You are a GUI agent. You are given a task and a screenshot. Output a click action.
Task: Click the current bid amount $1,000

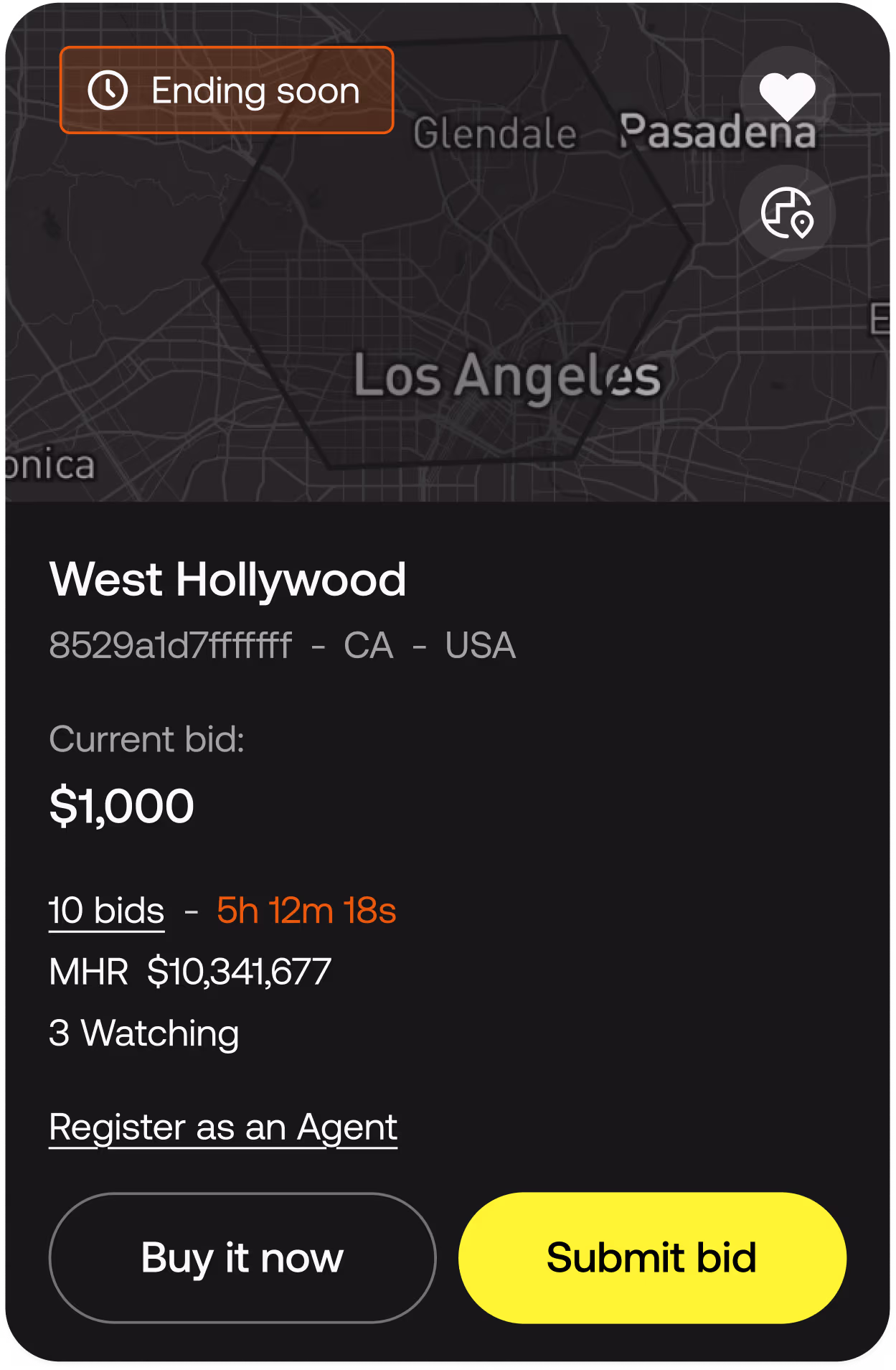point(121,805)
